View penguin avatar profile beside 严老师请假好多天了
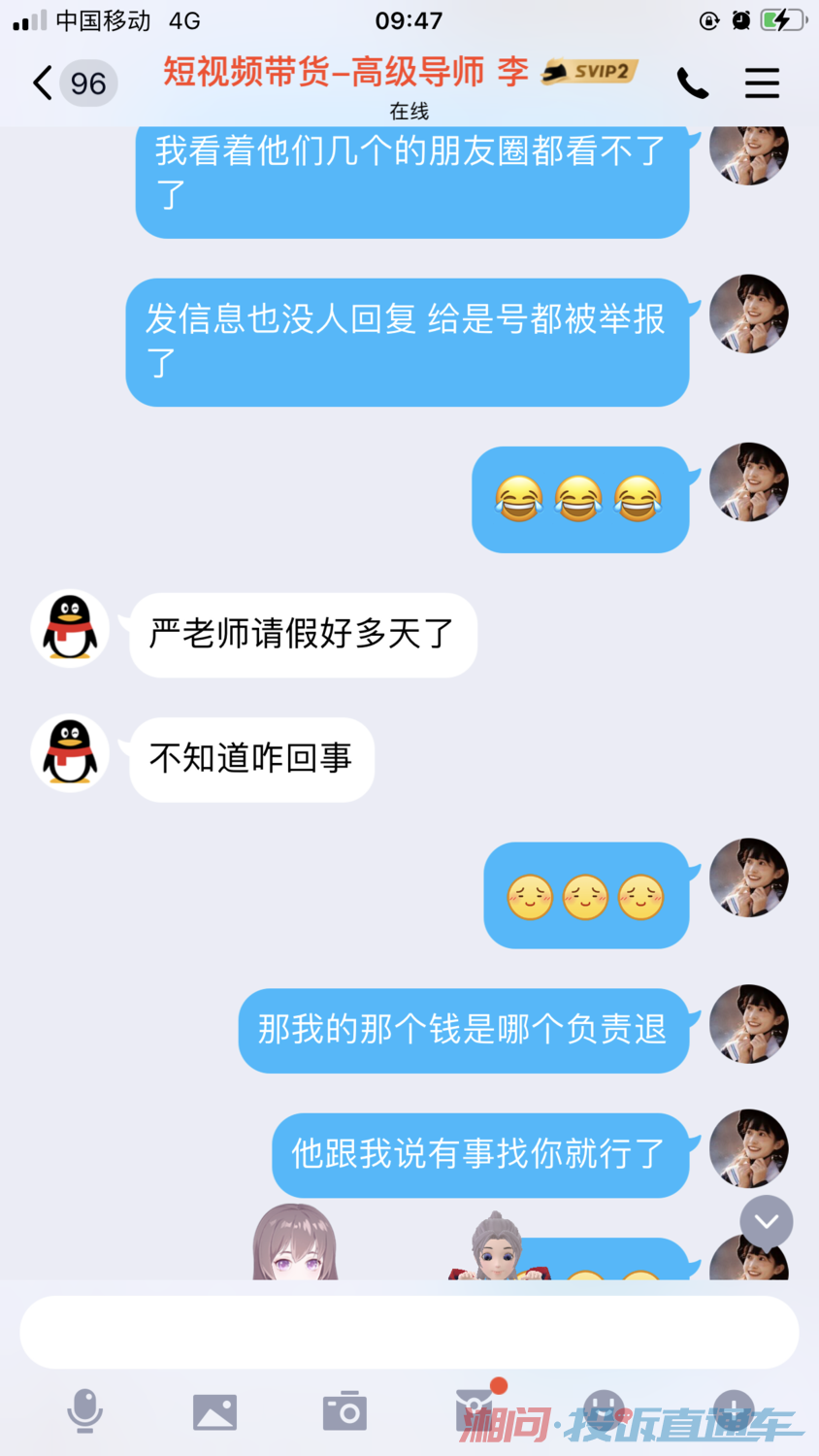 click(x=70, y=629)
